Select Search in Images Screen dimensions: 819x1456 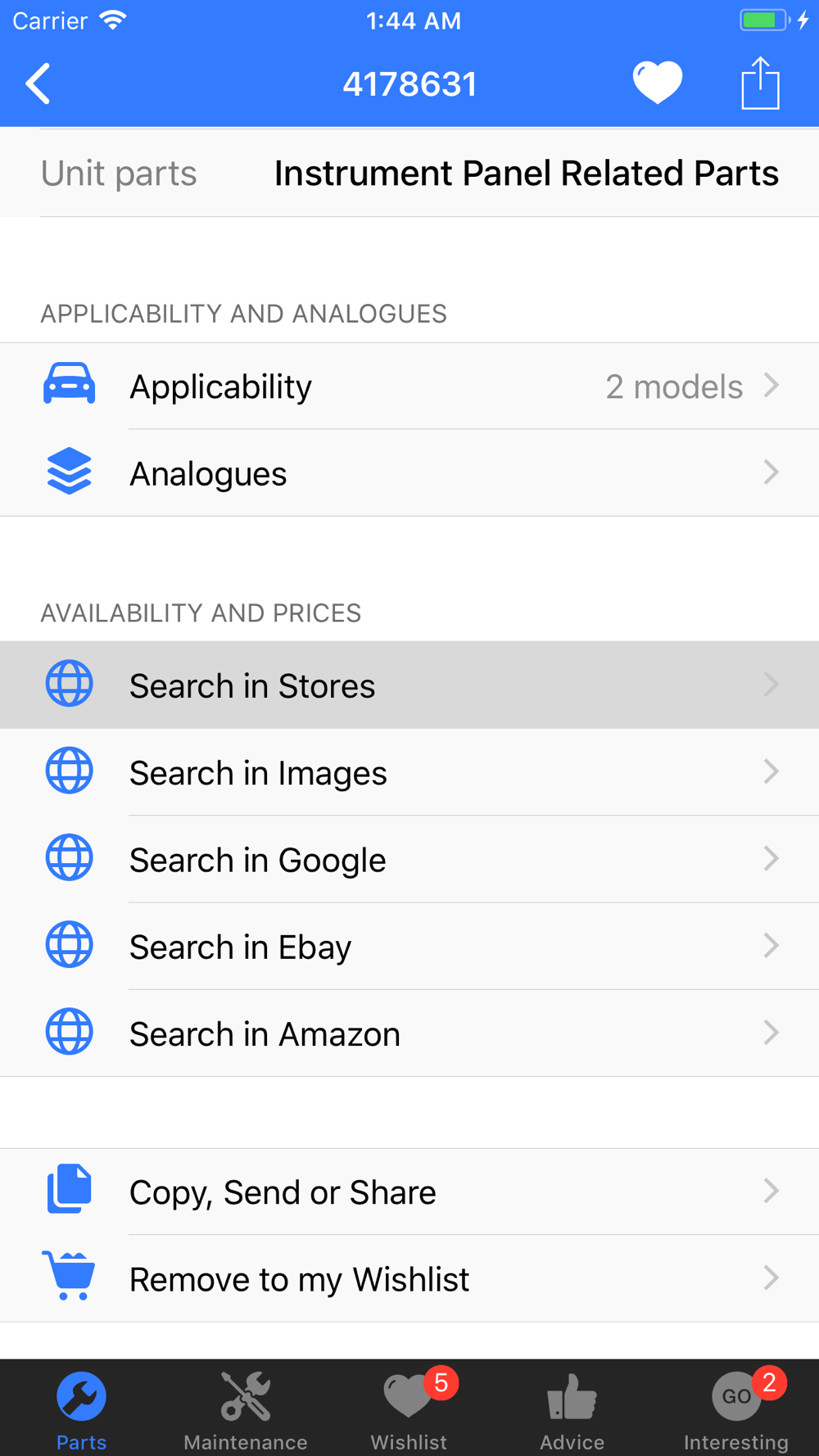409,772
